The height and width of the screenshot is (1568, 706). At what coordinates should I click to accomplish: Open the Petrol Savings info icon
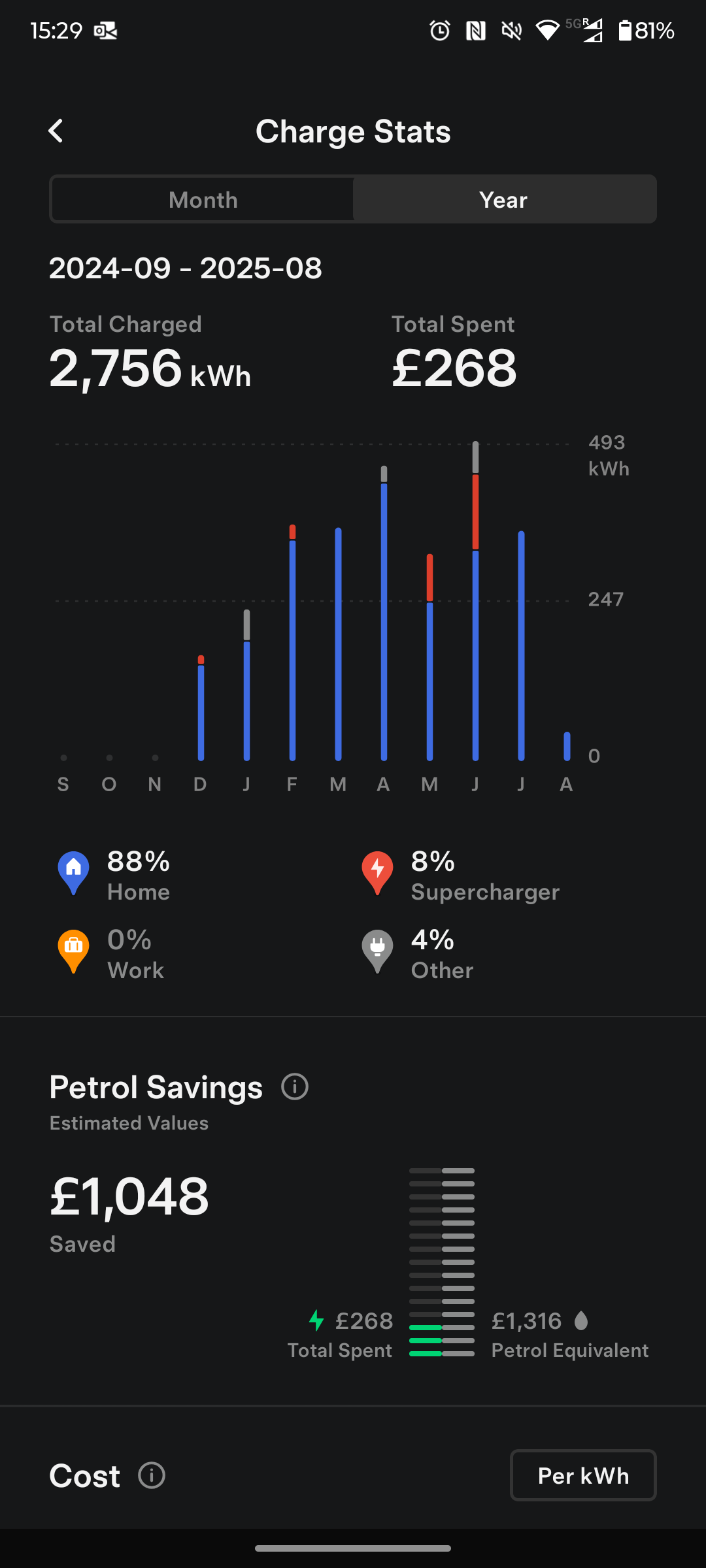coord(295,1087)
